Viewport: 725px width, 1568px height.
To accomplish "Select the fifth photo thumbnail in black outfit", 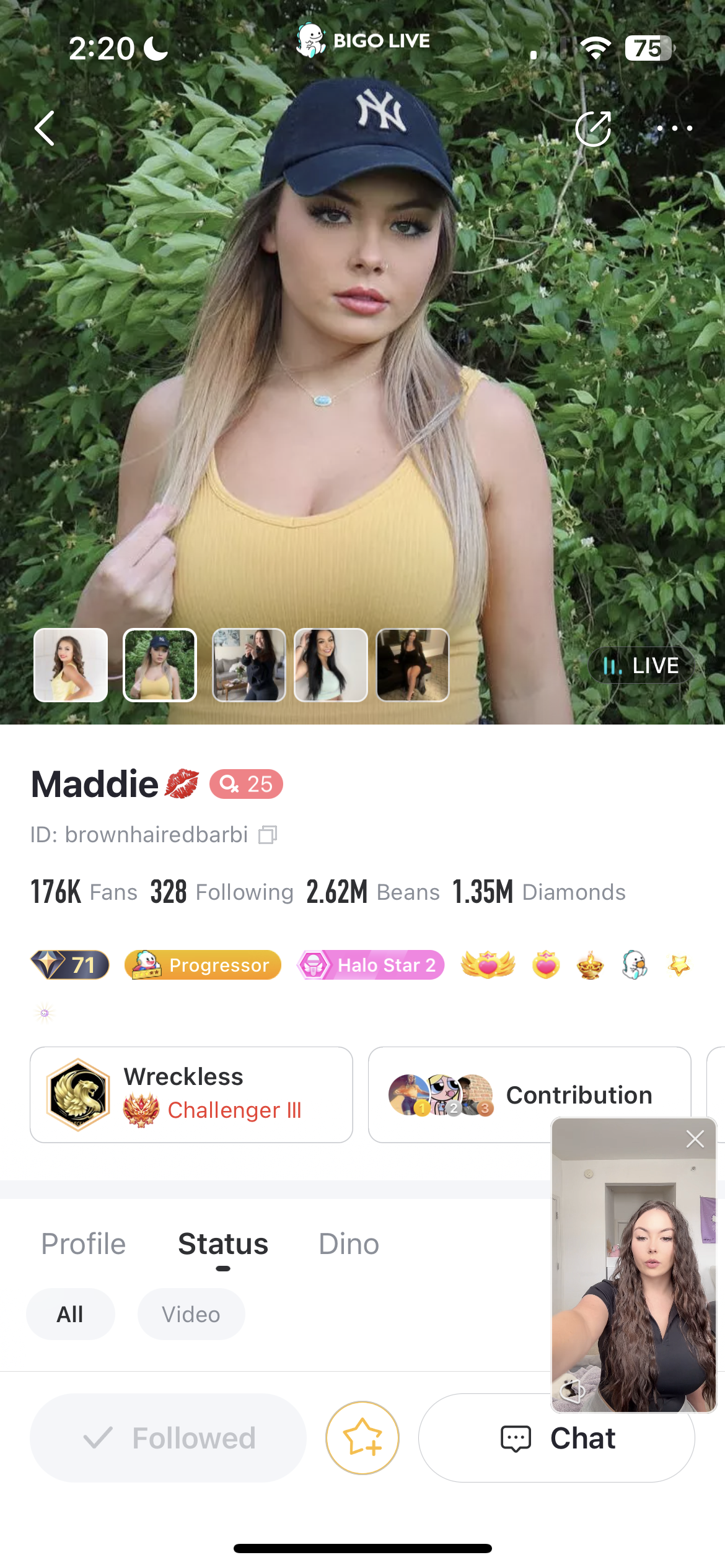I will coord(412,664).
